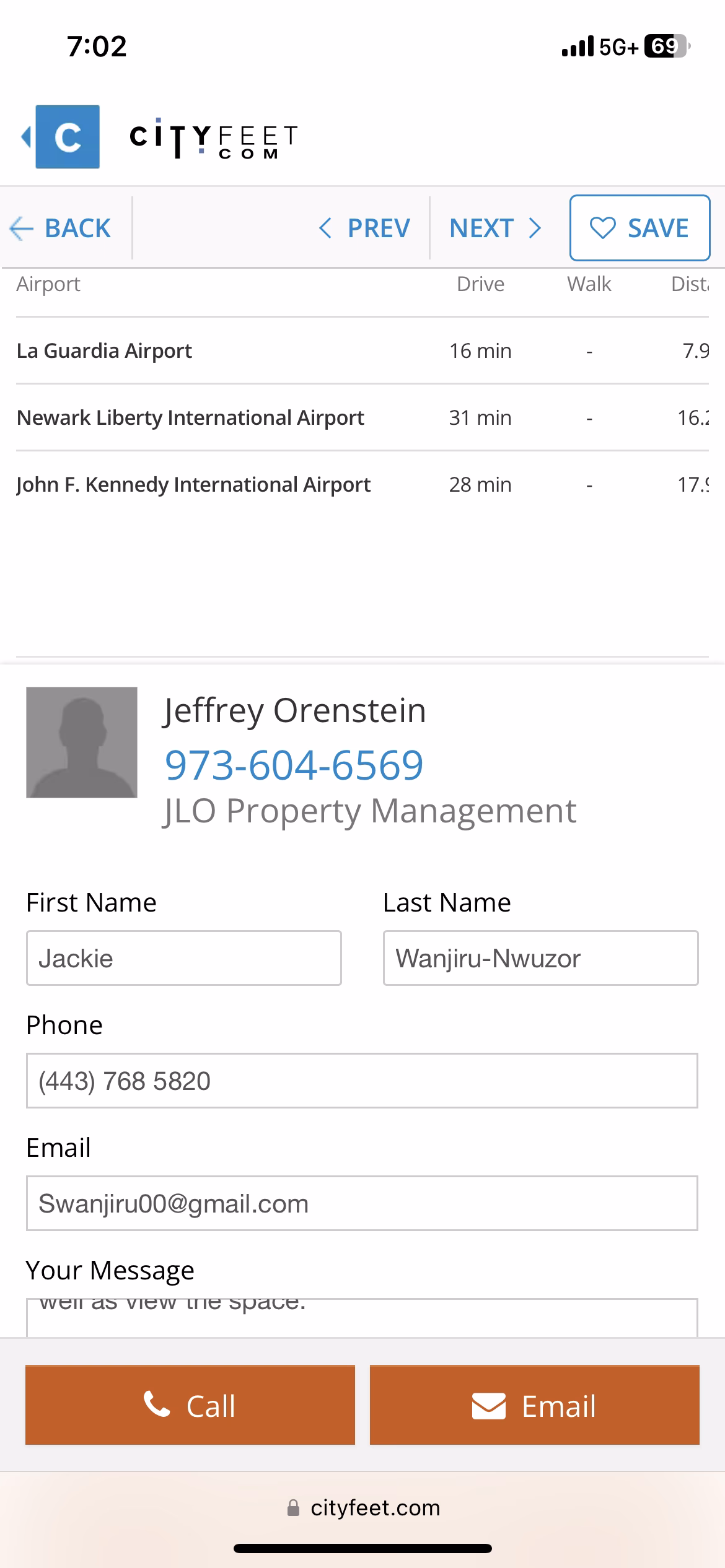Viewport: 725px width, 1568px height.
Task: Go to the next listing with NEXT
Action: click(495, 229)
